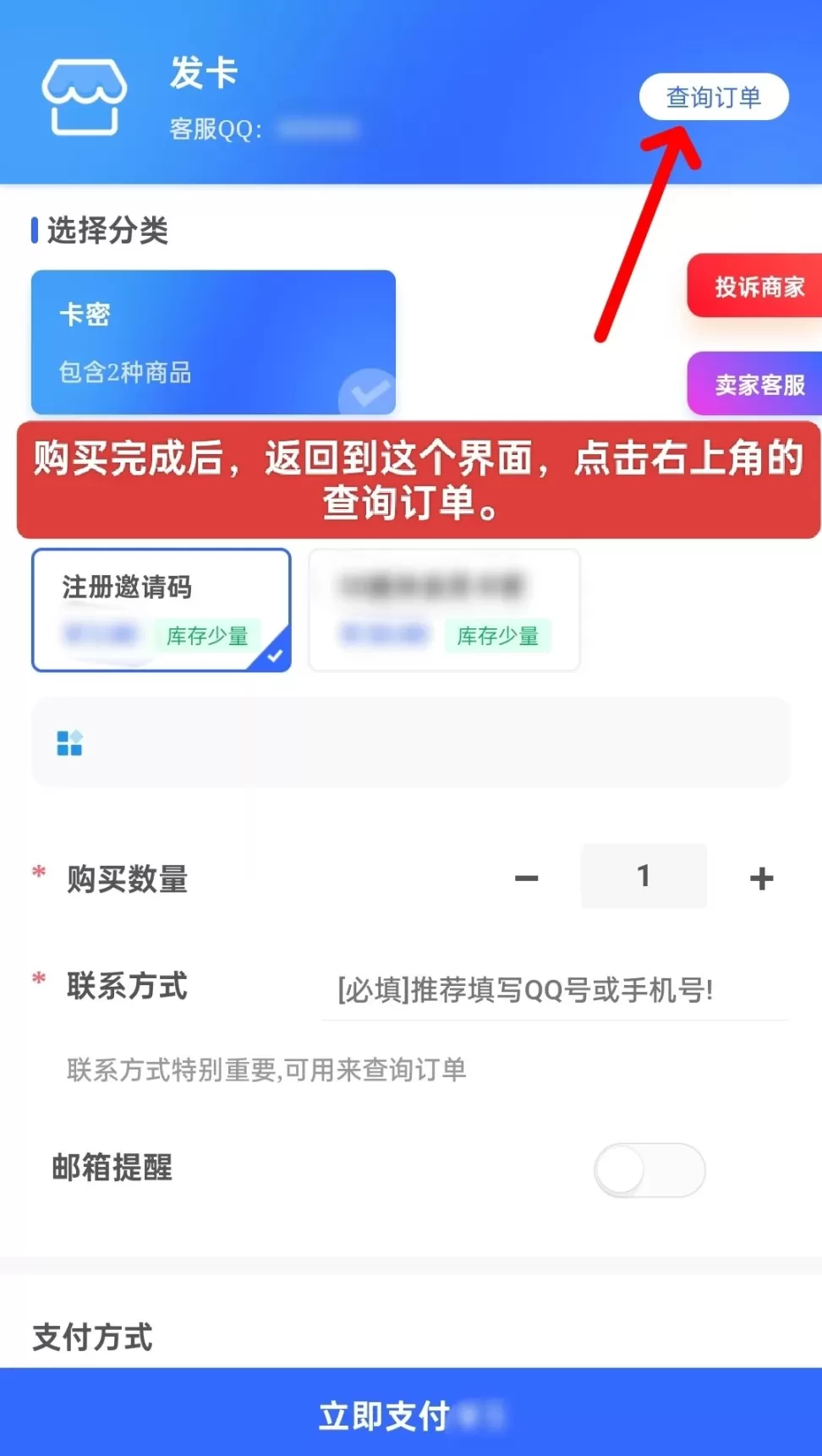The height and width of the screenshot is (1456, 822).
Task: Enable the 邮箱提醒 email reminder switch
Action: tap(649, 1169)
